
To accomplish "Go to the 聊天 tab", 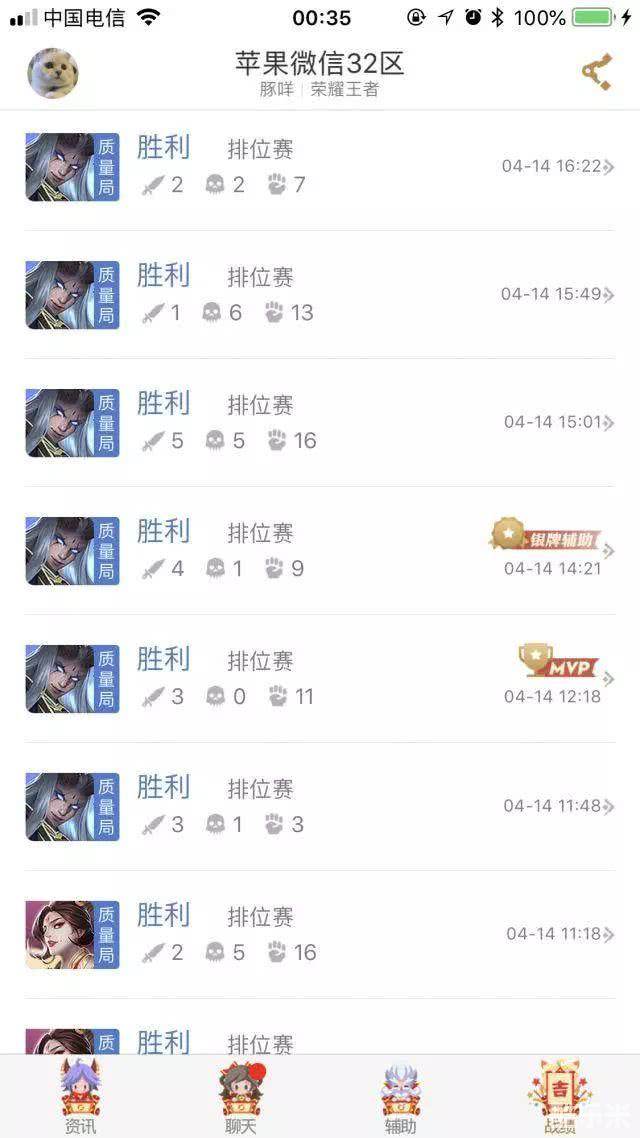I will tap(240, 1097).
